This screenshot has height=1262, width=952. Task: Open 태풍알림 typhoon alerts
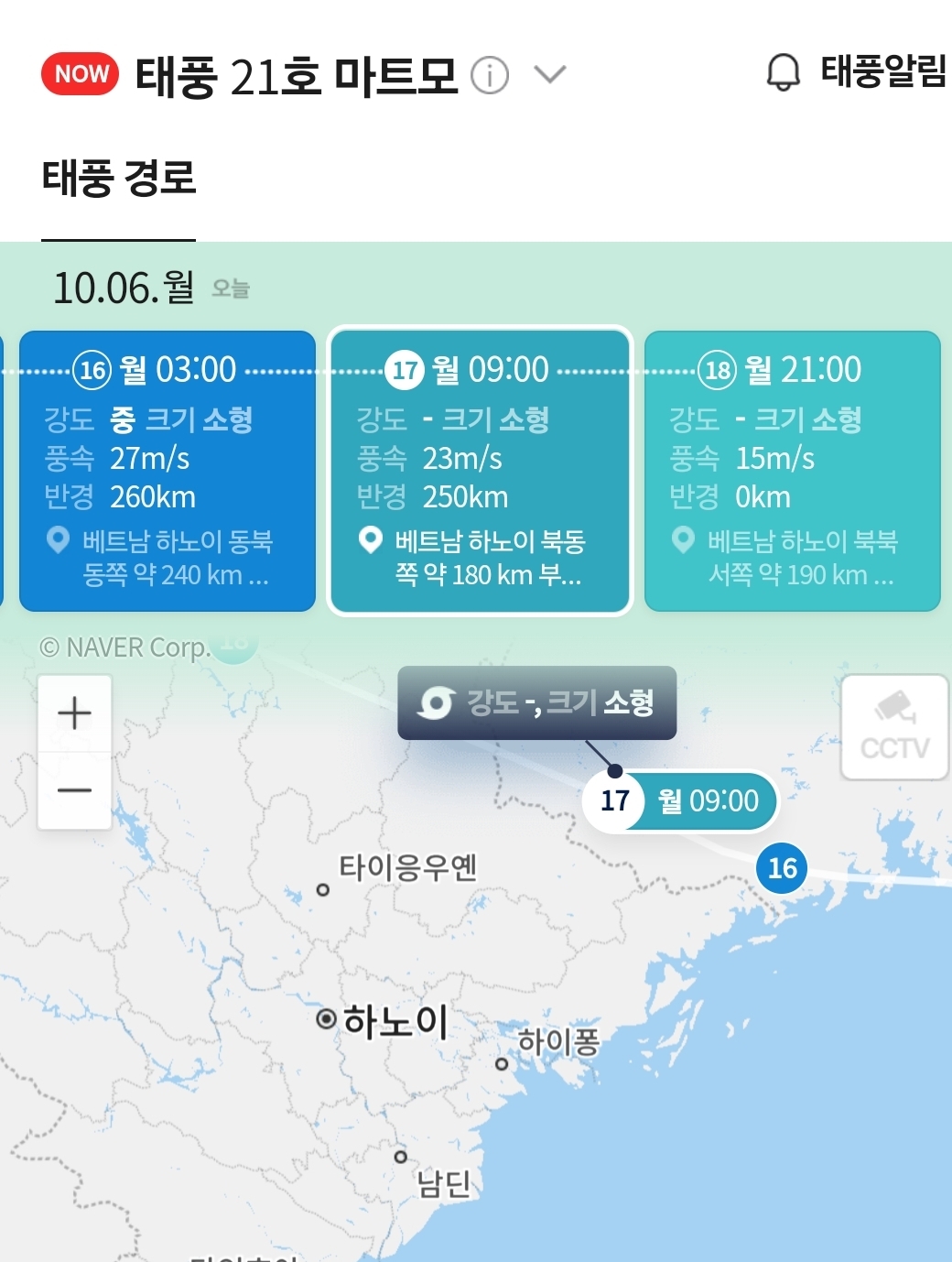pos(856,71)
